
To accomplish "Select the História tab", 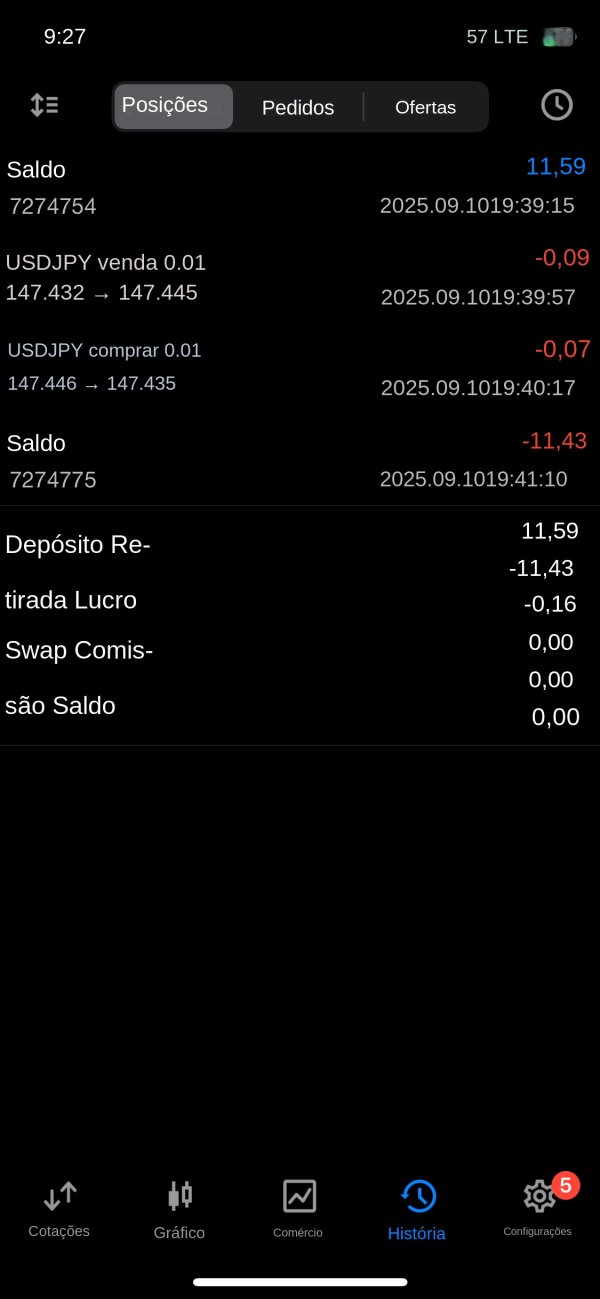I will (417, 1210).
